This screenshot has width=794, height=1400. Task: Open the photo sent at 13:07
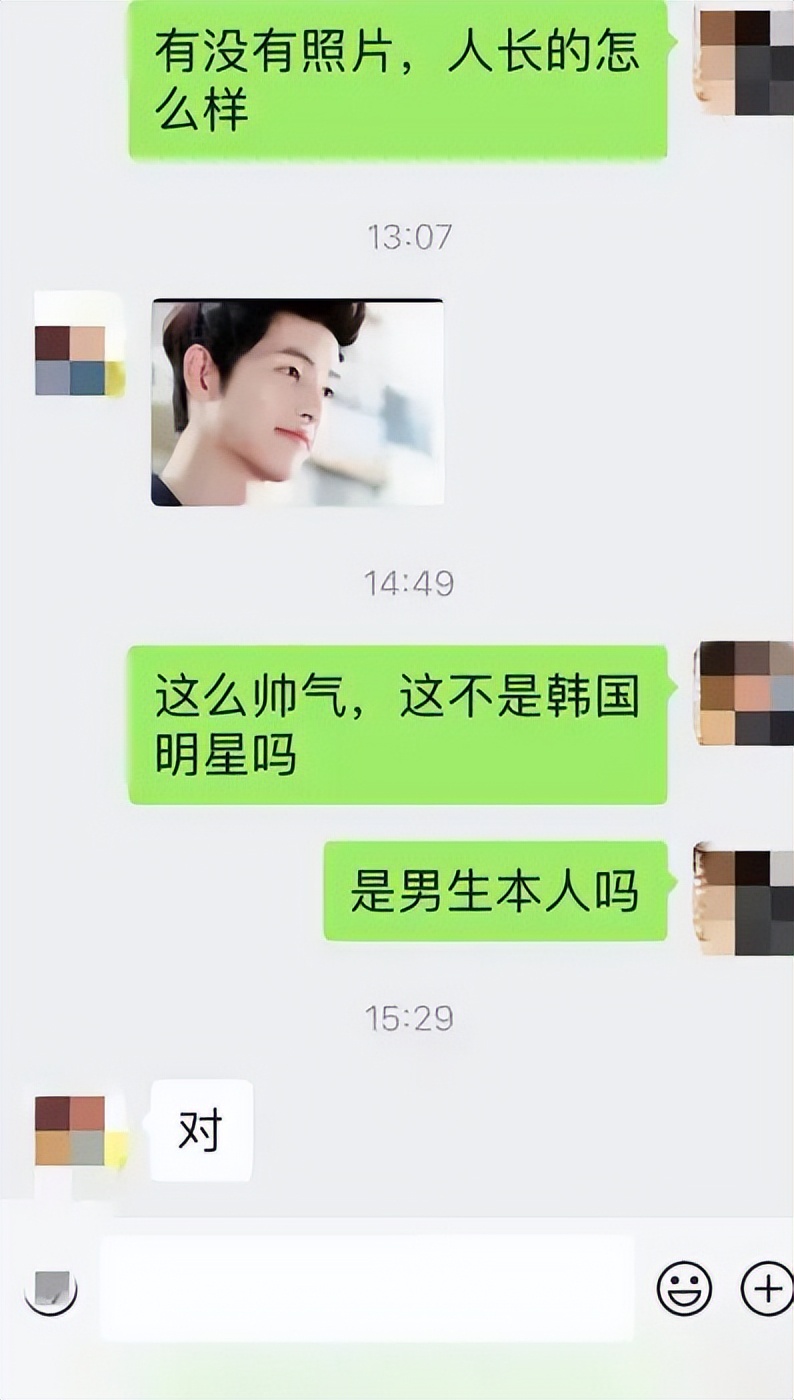pyautogui.click(x=297, y=402)
